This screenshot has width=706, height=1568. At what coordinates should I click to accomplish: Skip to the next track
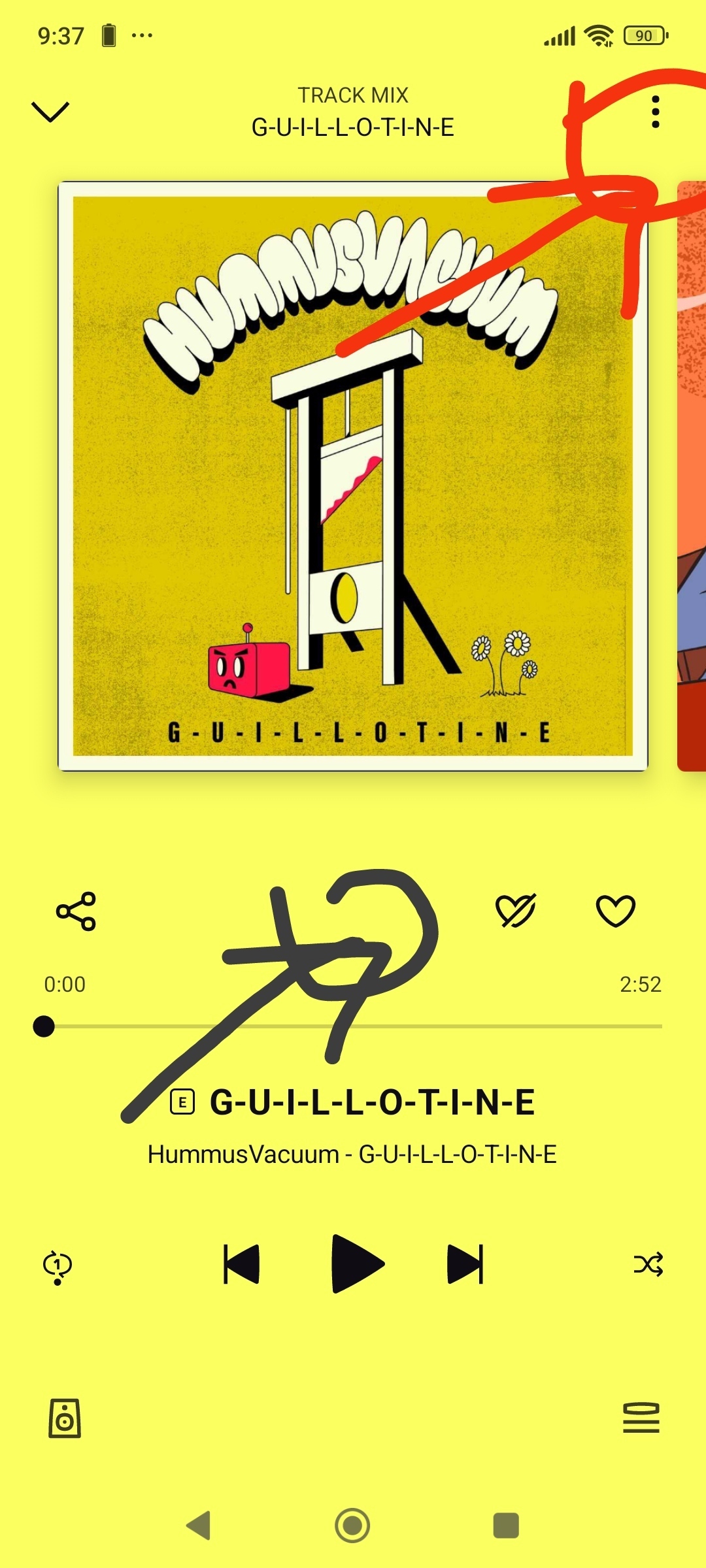[x=465, y=1264]
